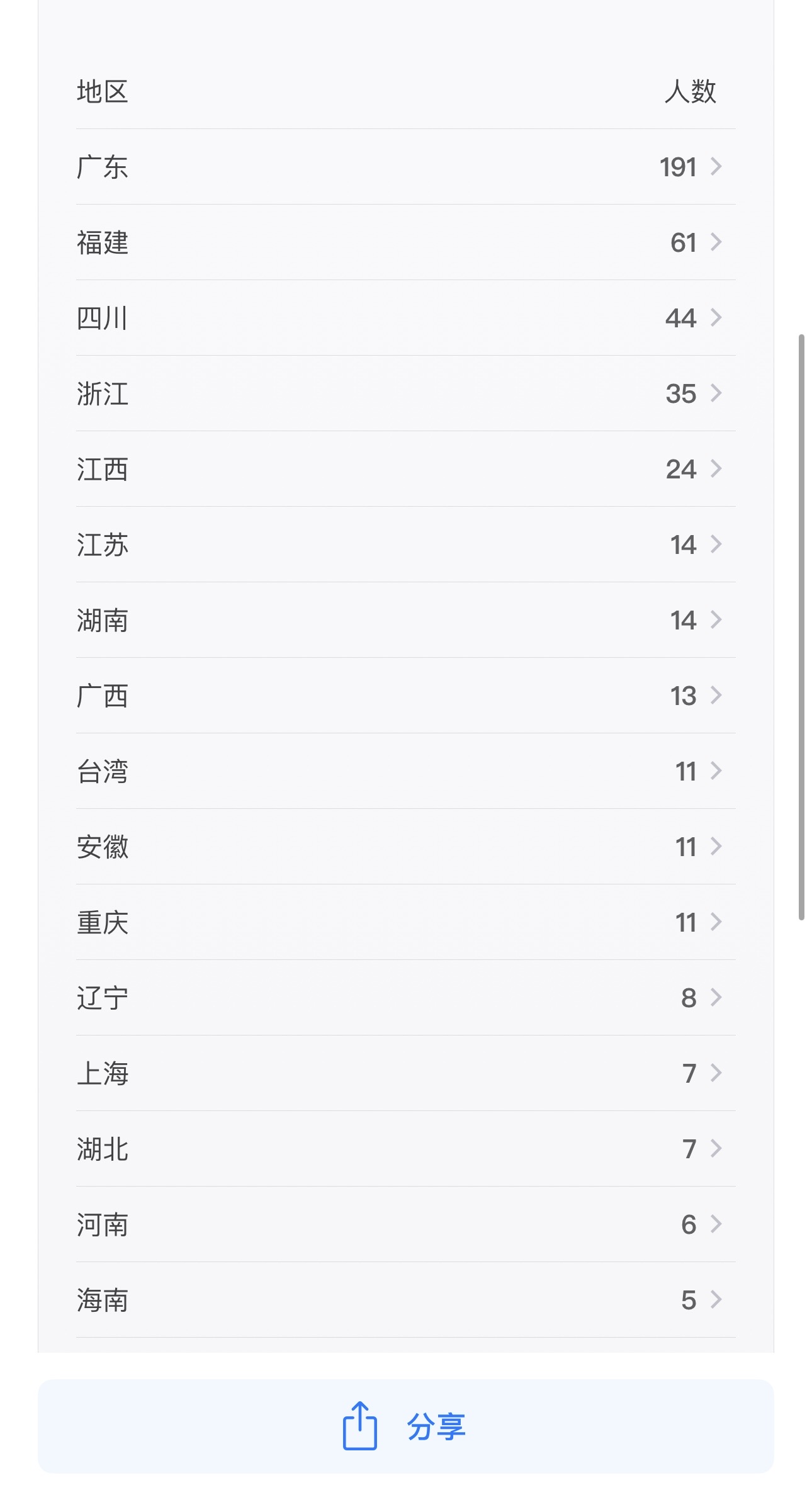The image size is (812, 1490).
Task: Open the 河南 region row
Action: tap(405, 1224)
